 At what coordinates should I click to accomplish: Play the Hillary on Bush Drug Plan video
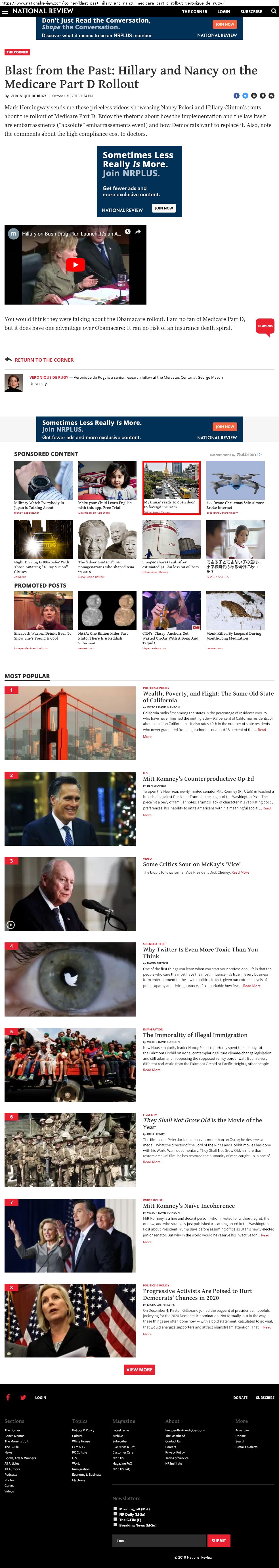point(75,265)
